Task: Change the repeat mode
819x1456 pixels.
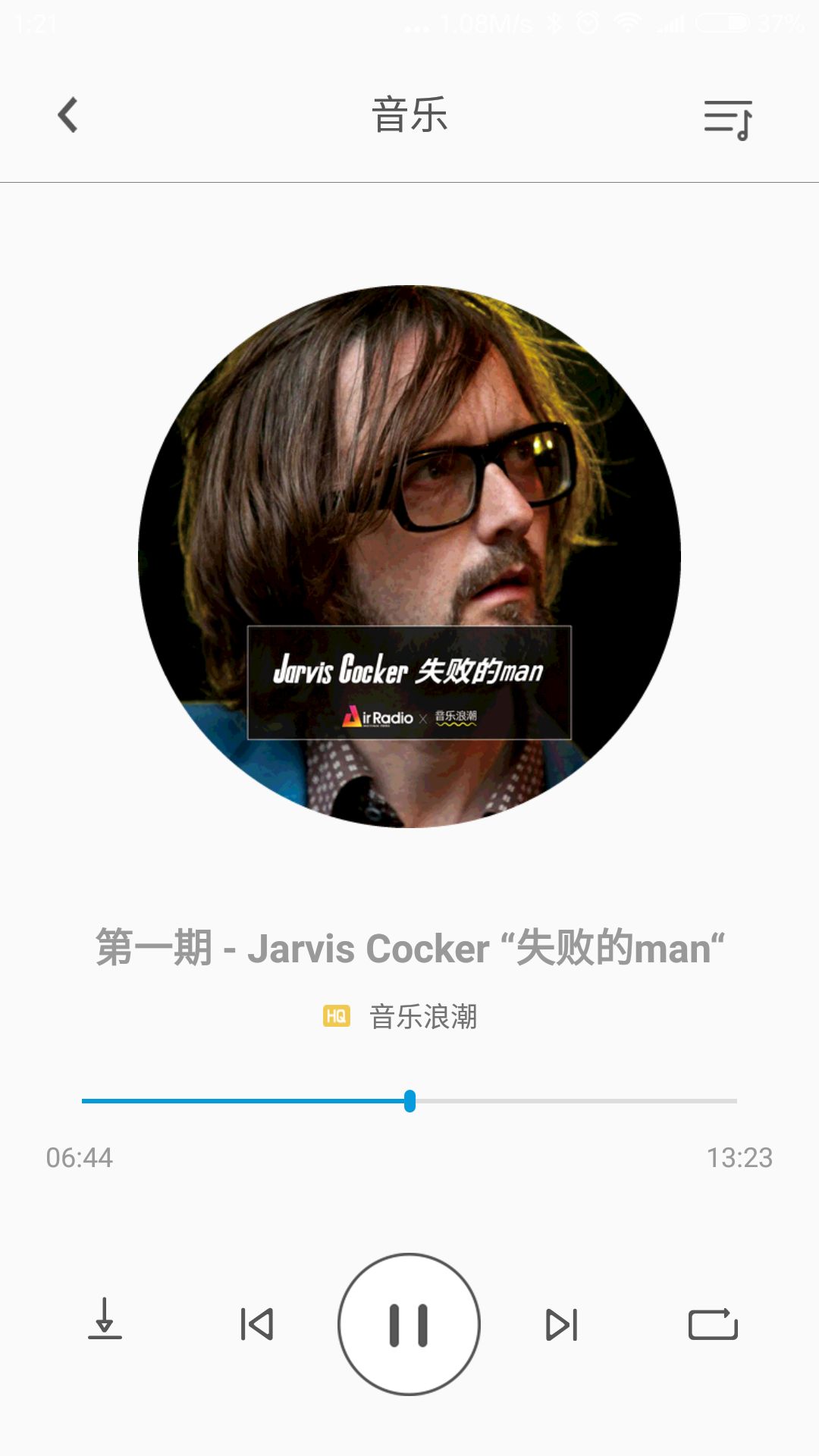Action: [712, 1324]
